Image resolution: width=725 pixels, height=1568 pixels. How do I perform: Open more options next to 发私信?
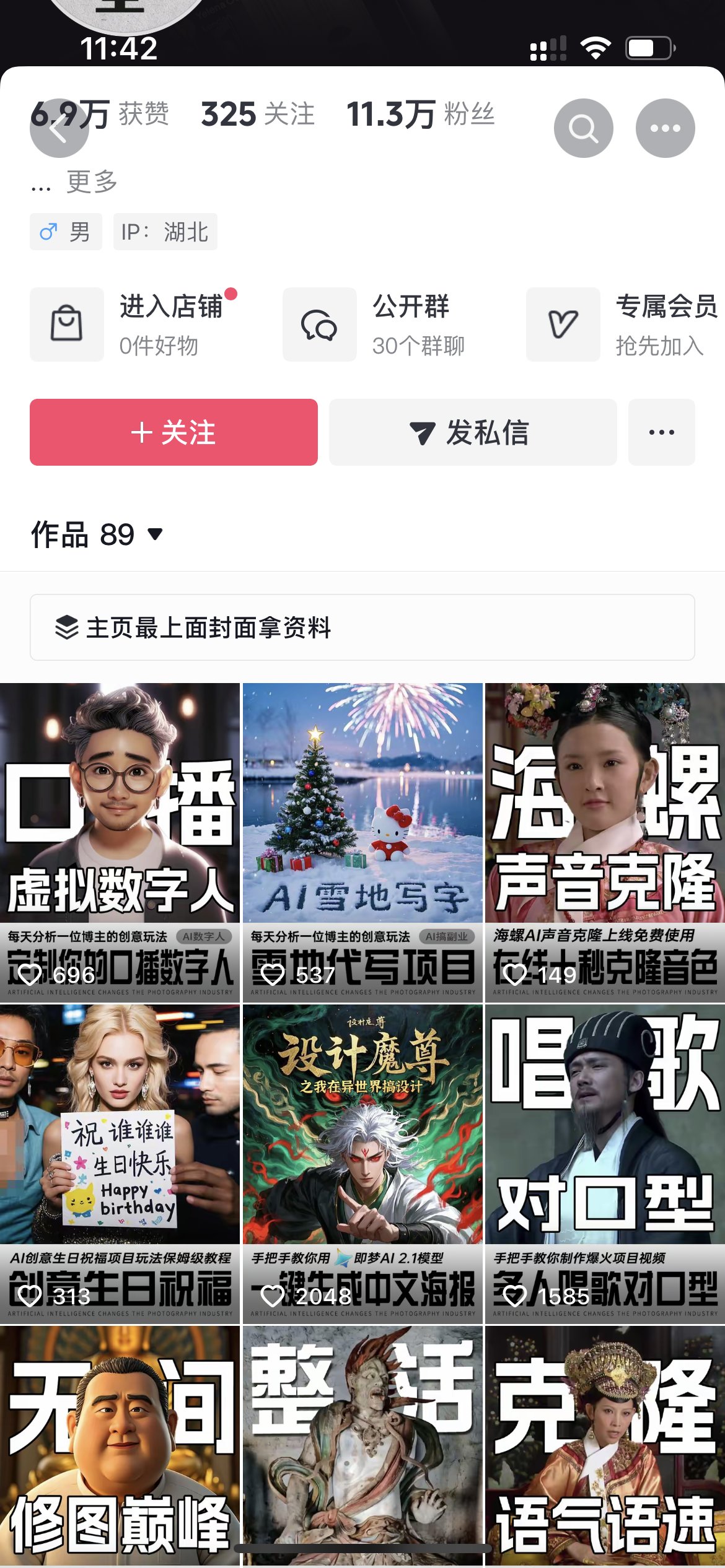point(661,432)
